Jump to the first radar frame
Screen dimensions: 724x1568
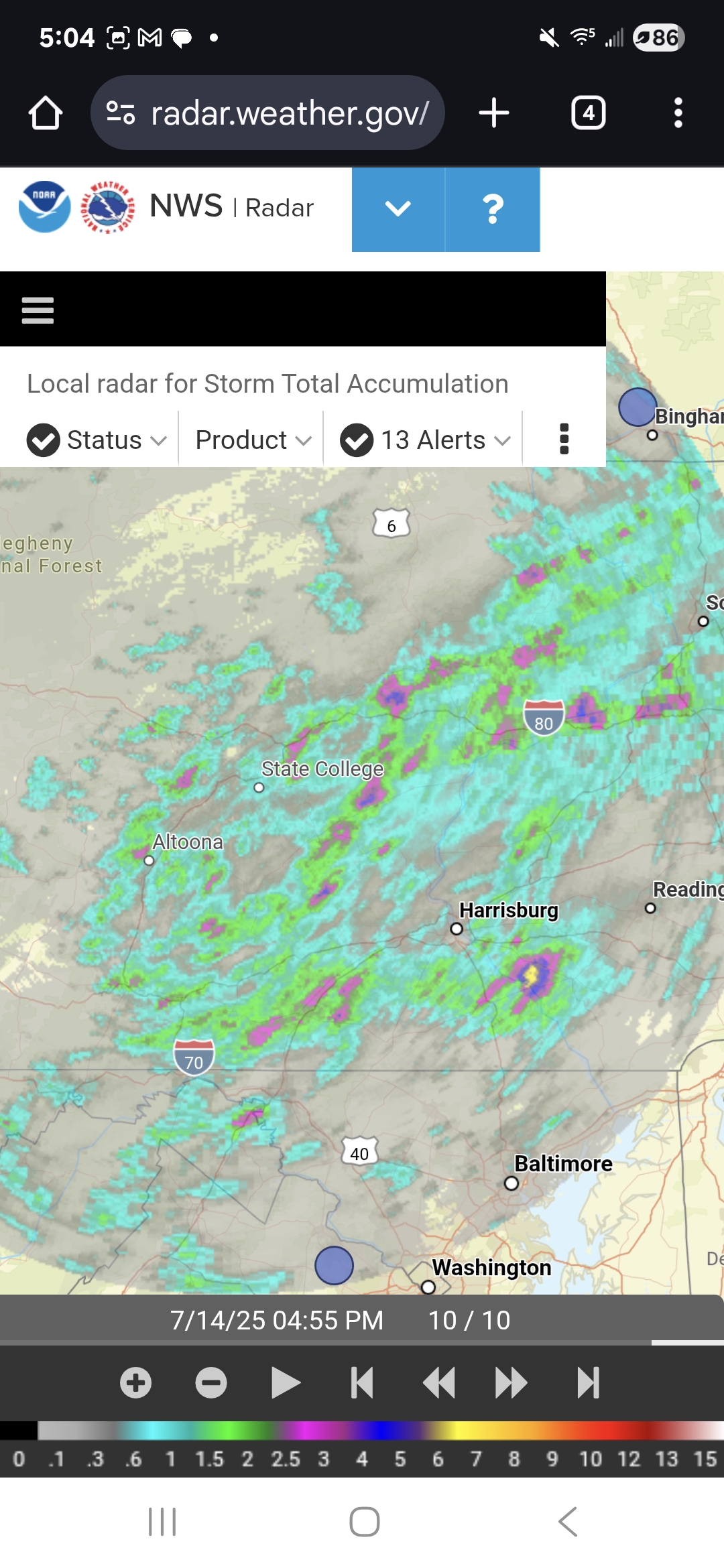click(362, 1382)
